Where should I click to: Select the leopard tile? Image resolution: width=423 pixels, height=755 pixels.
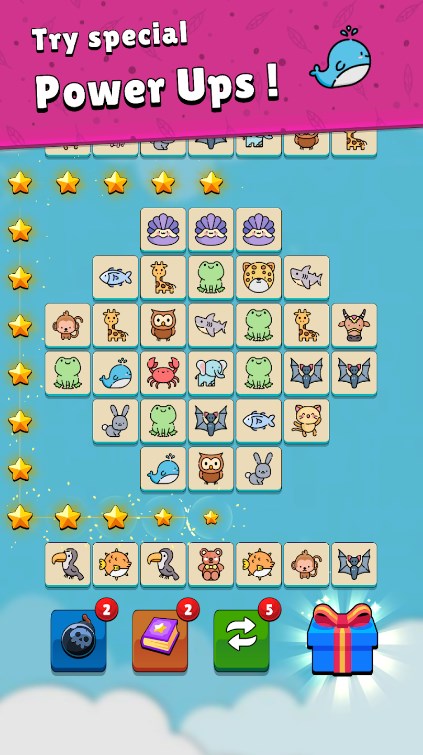pos(259,278)
